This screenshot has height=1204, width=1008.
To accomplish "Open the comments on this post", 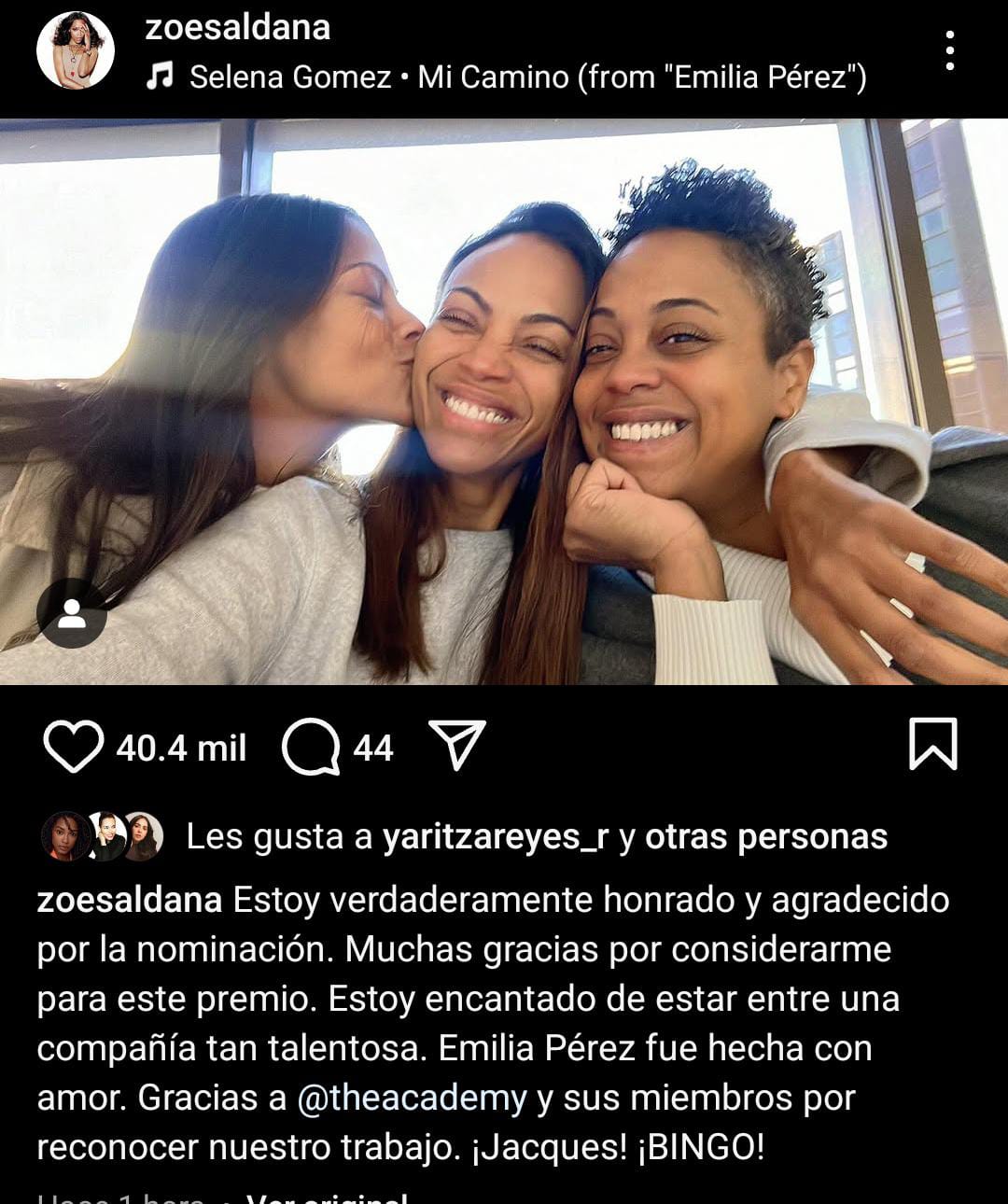I will coord(311,747).
